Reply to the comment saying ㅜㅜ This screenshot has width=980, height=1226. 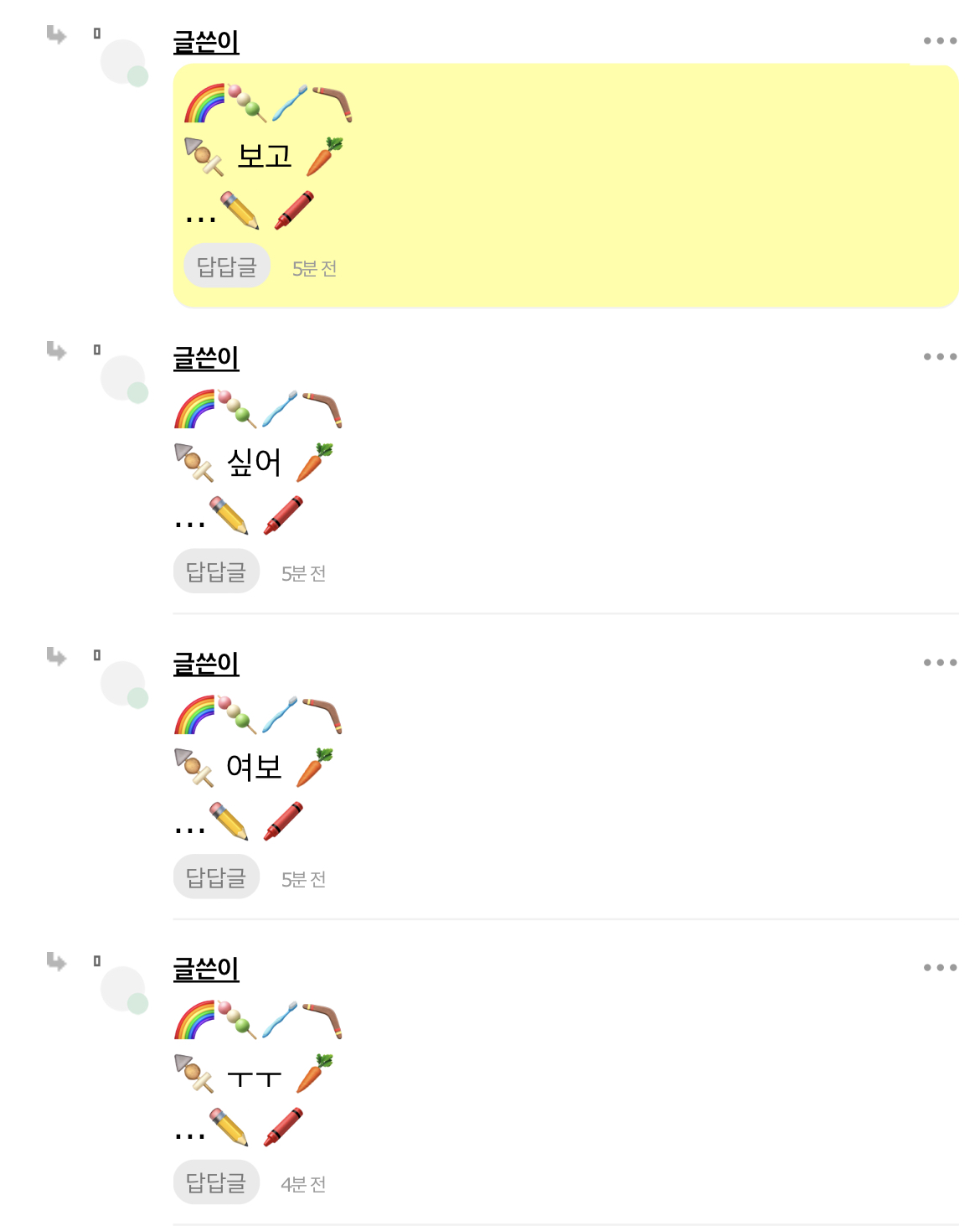216,1182
